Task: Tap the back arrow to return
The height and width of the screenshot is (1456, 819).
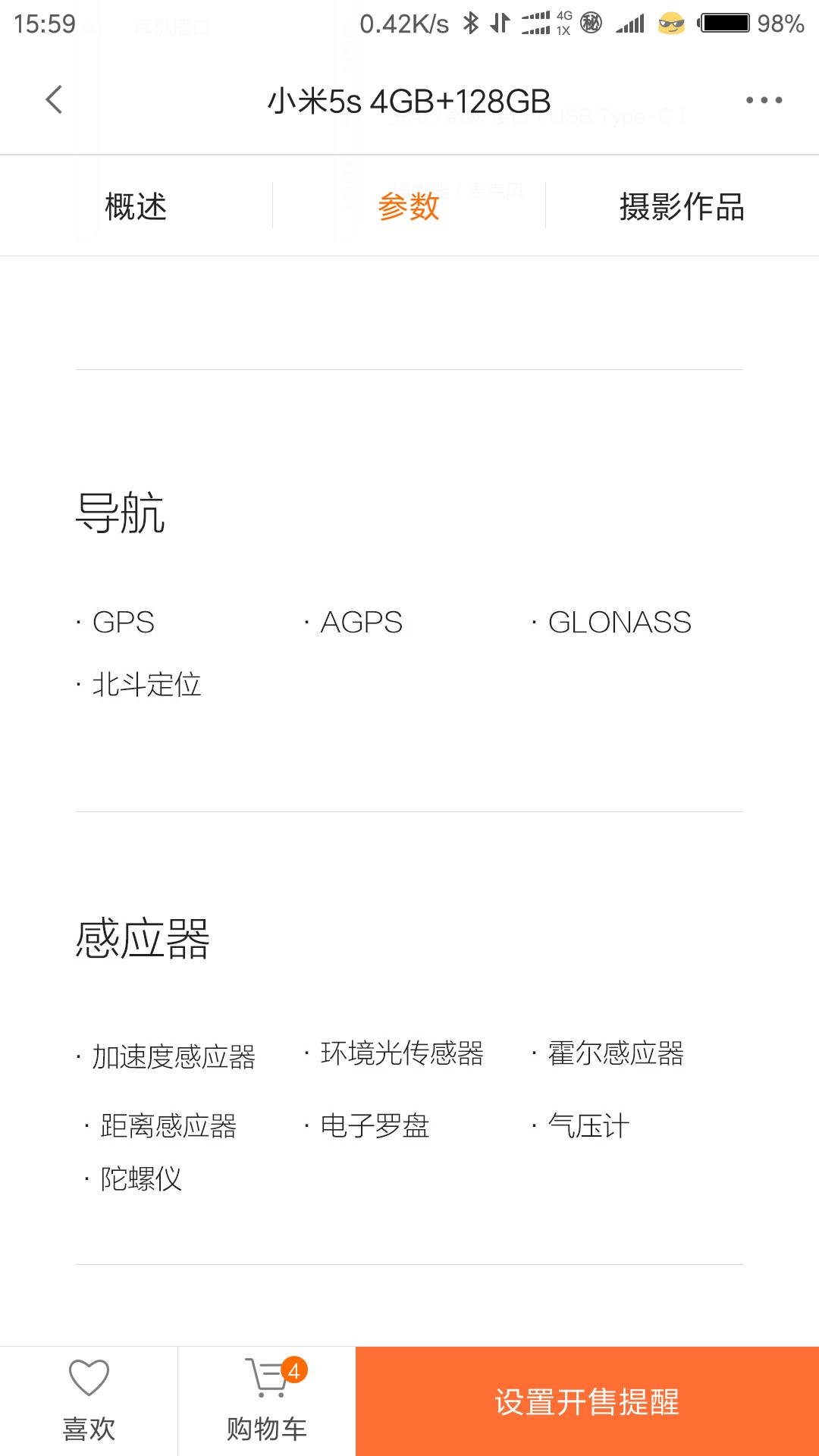Action: point(52,99)
